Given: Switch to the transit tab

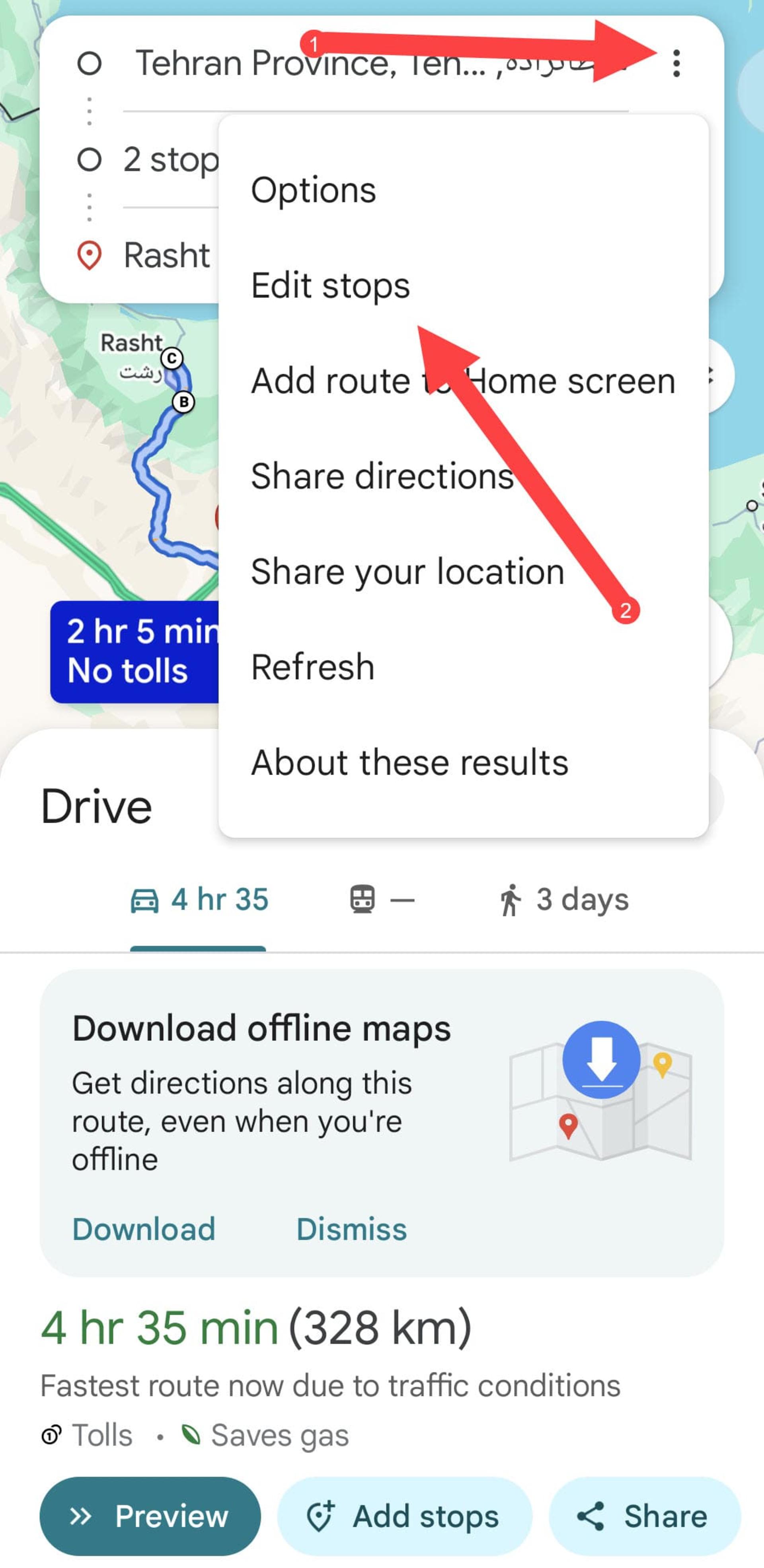Looking at the screenshot, I should pos(382,900).
